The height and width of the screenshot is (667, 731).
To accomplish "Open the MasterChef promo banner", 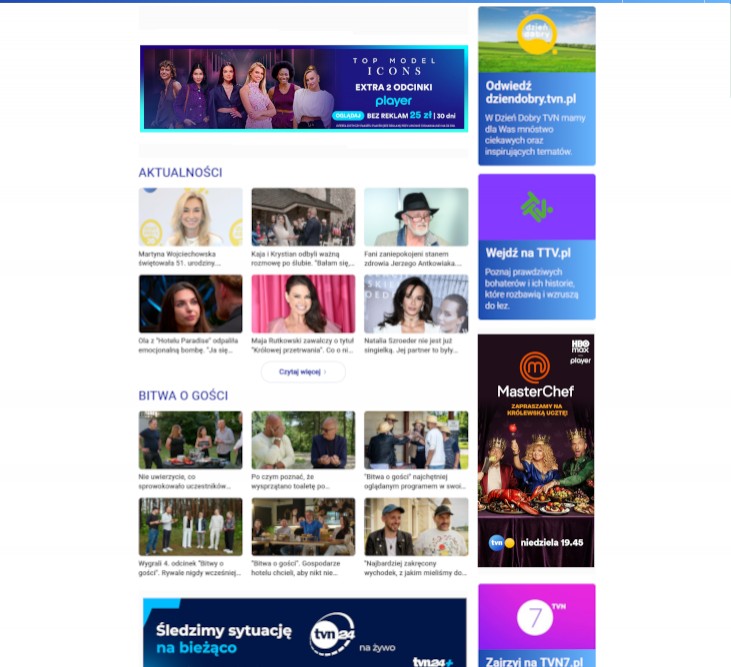I will pyautogui.click(x=536, y=450).
